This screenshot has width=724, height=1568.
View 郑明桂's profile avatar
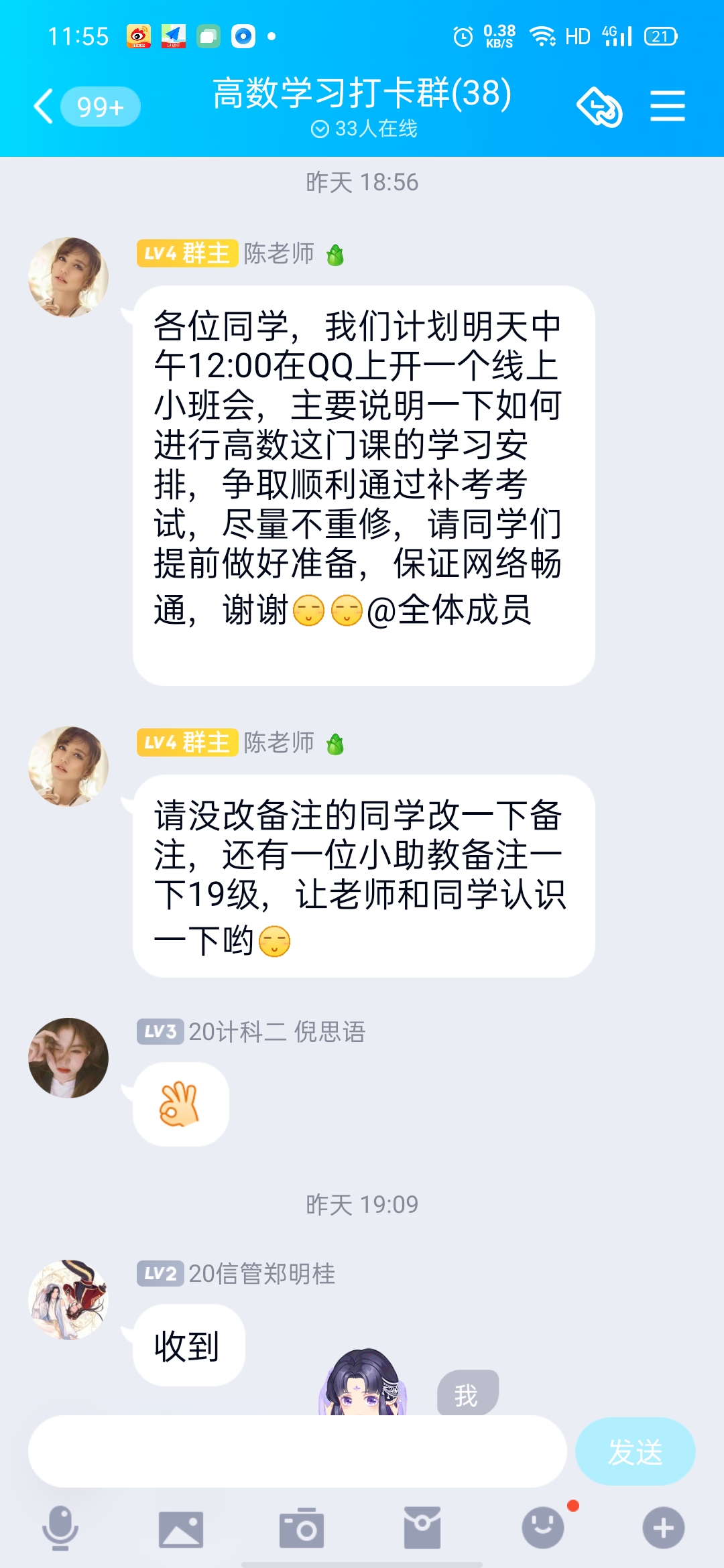click(x=68, y=1299)
